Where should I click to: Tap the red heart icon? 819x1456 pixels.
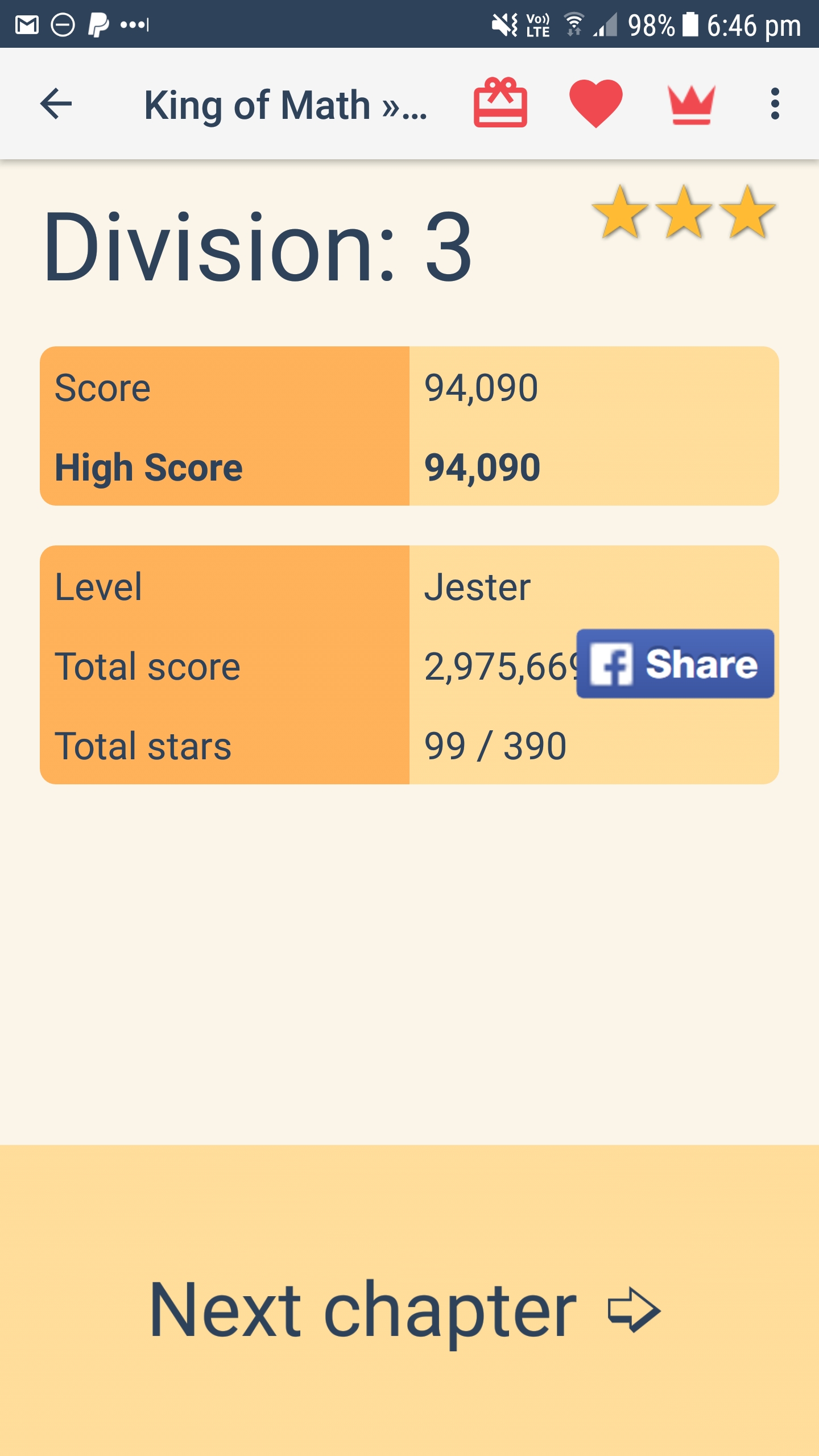click(595, 104)
